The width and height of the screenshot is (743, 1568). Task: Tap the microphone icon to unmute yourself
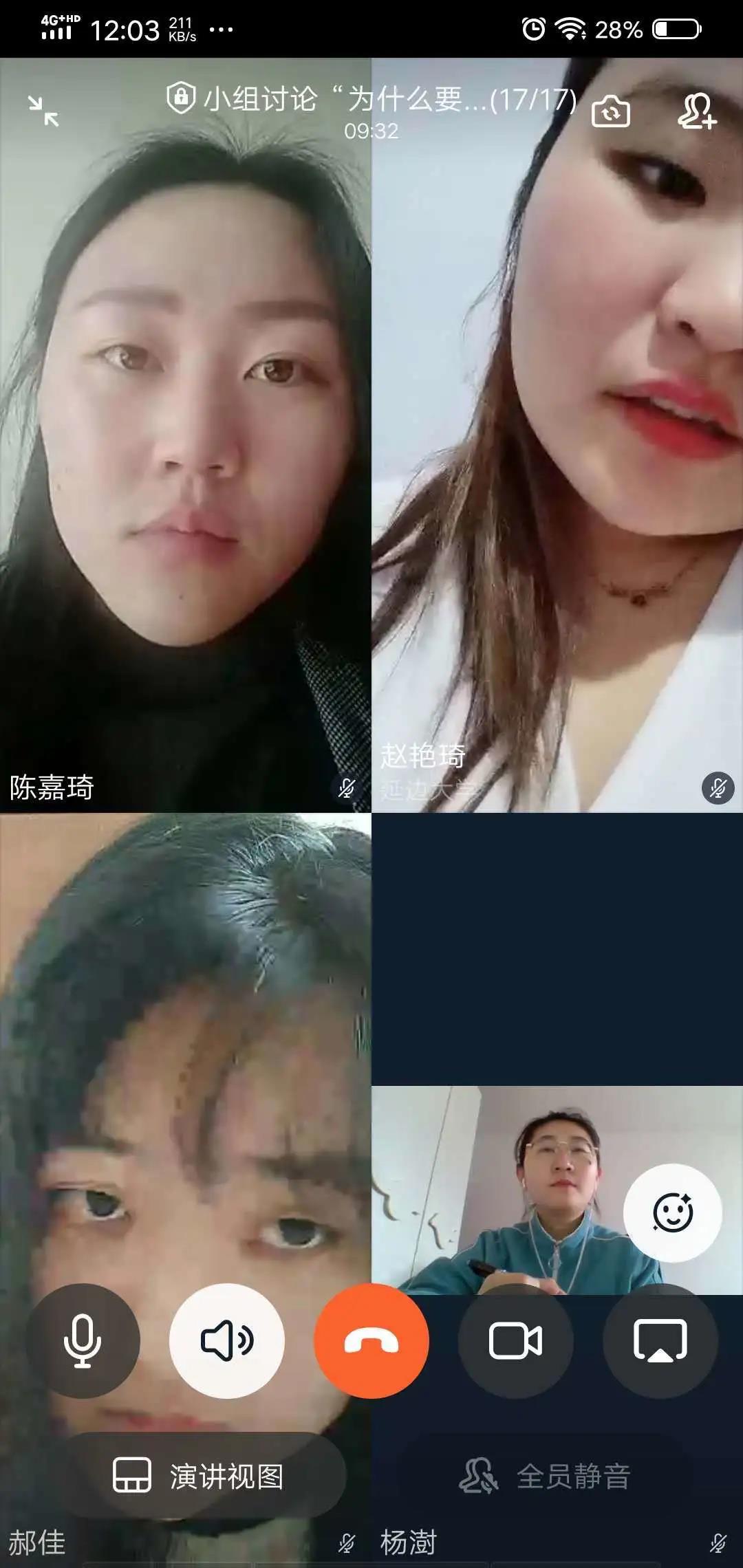click(83, 1339)
